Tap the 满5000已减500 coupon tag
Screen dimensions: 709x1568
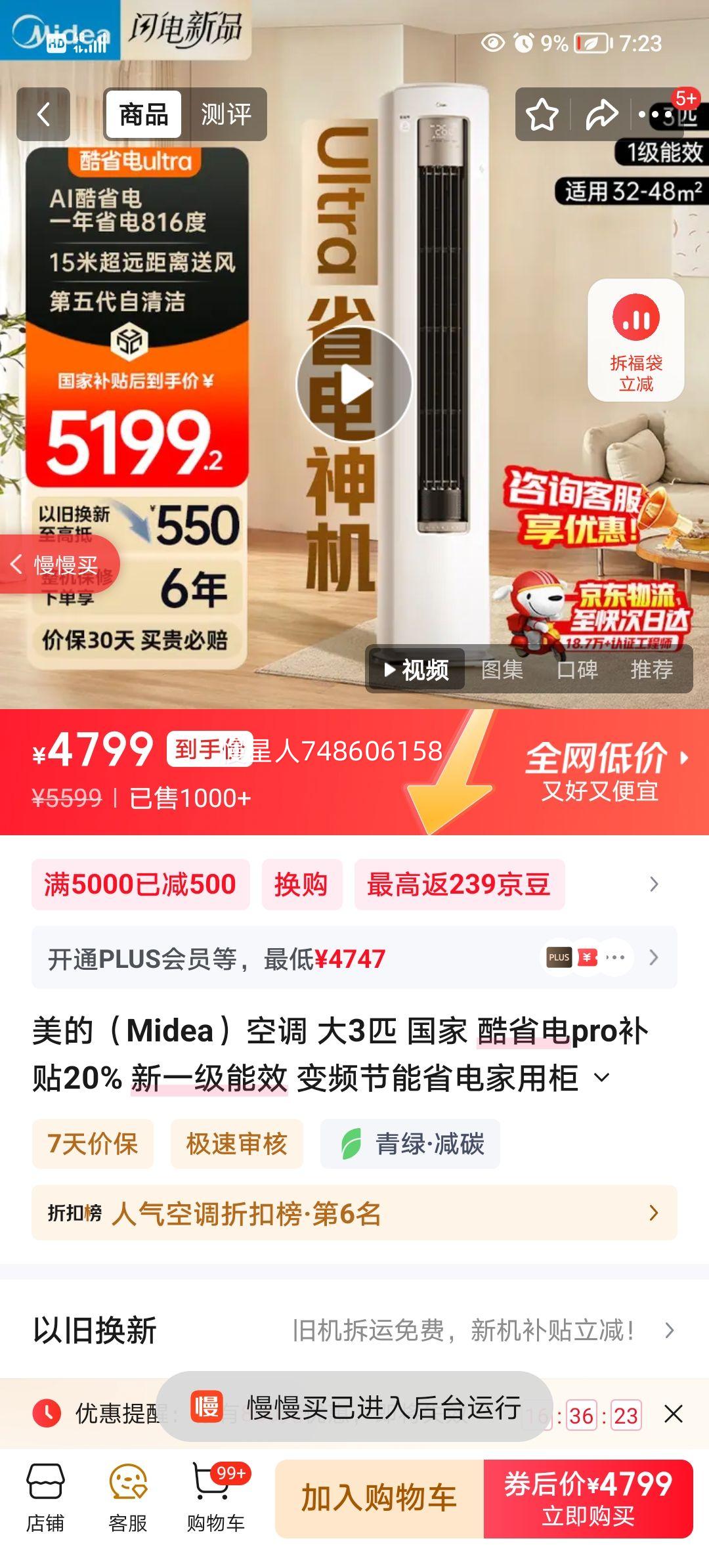pyautogui.click(x=139, y=884)
